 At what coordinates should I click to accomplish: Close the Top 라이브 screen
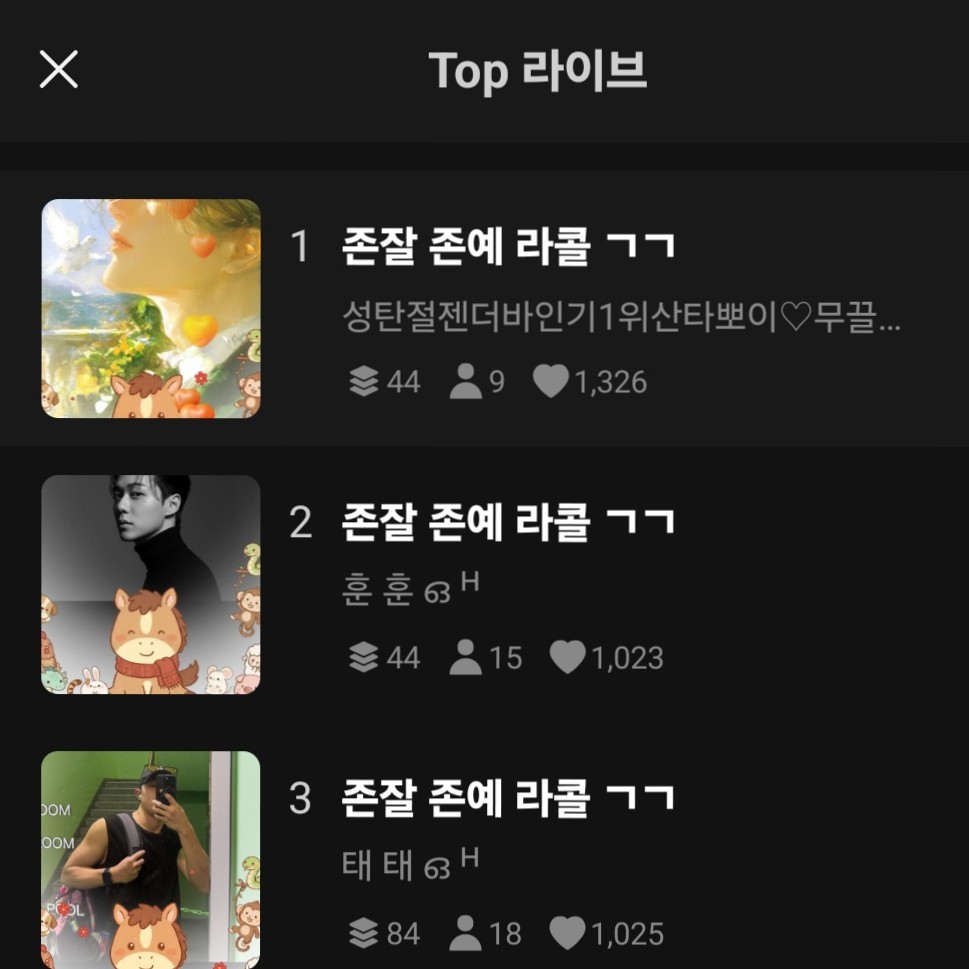pyautogui.click(x=59, y=70)
